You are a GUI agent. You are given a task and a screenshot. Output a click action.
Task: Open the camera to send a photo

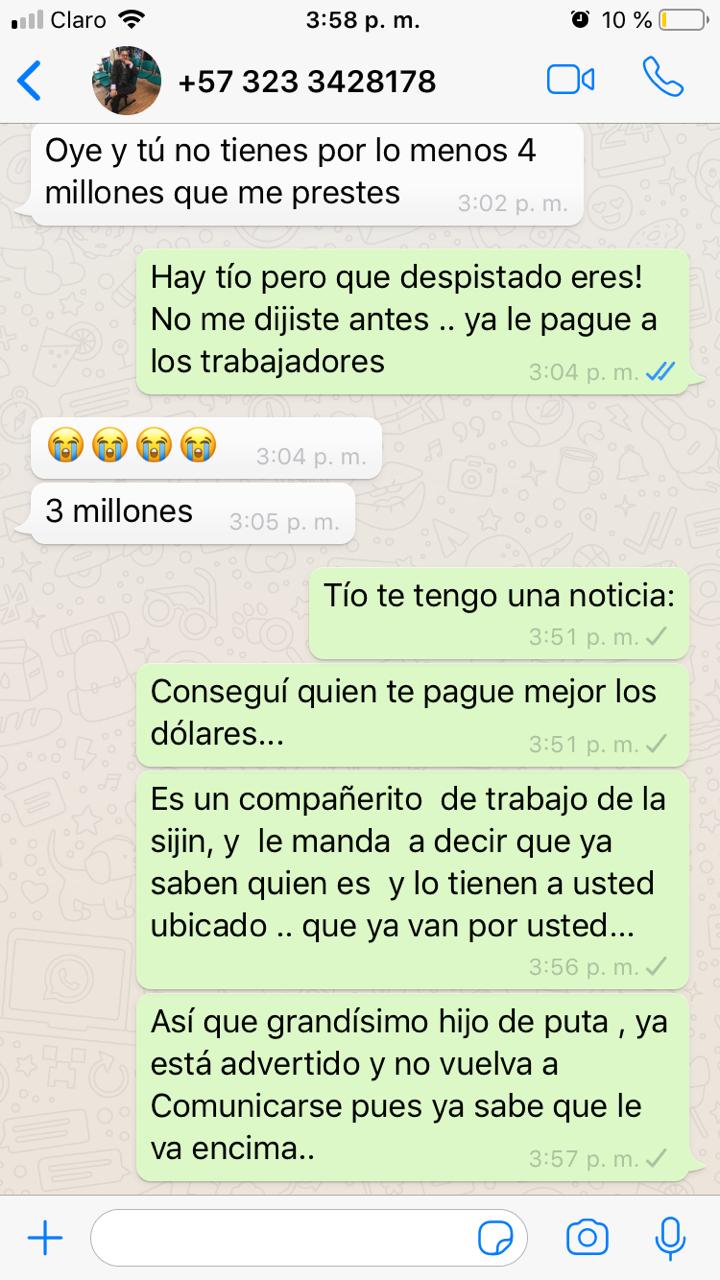point(587,1239)
